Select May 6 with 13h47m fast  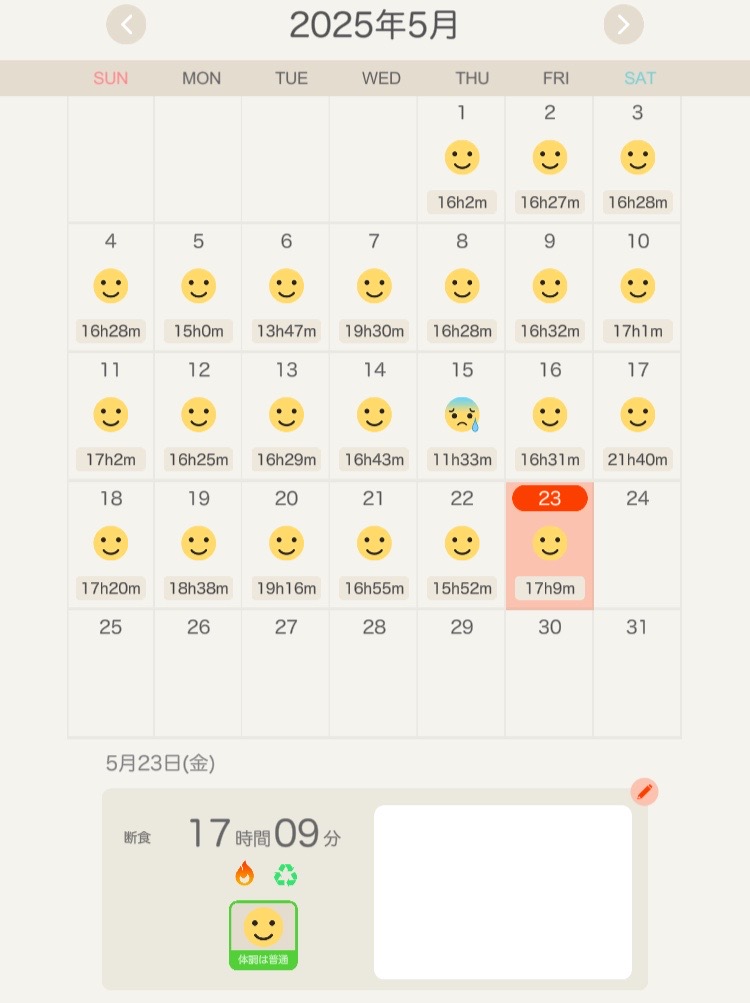tap(286, 287)
